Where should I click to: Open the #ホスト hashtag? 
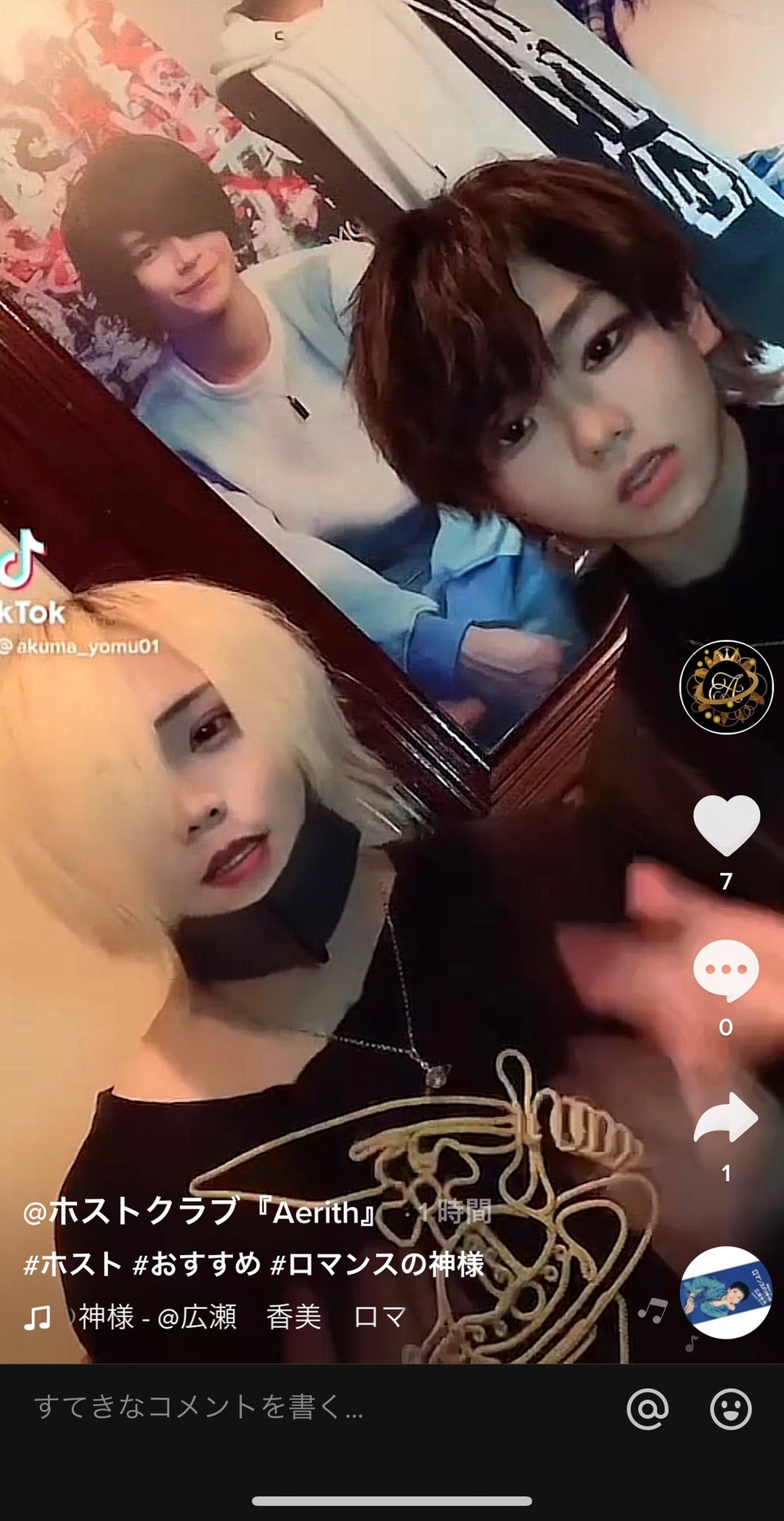tap(72, 1265)
